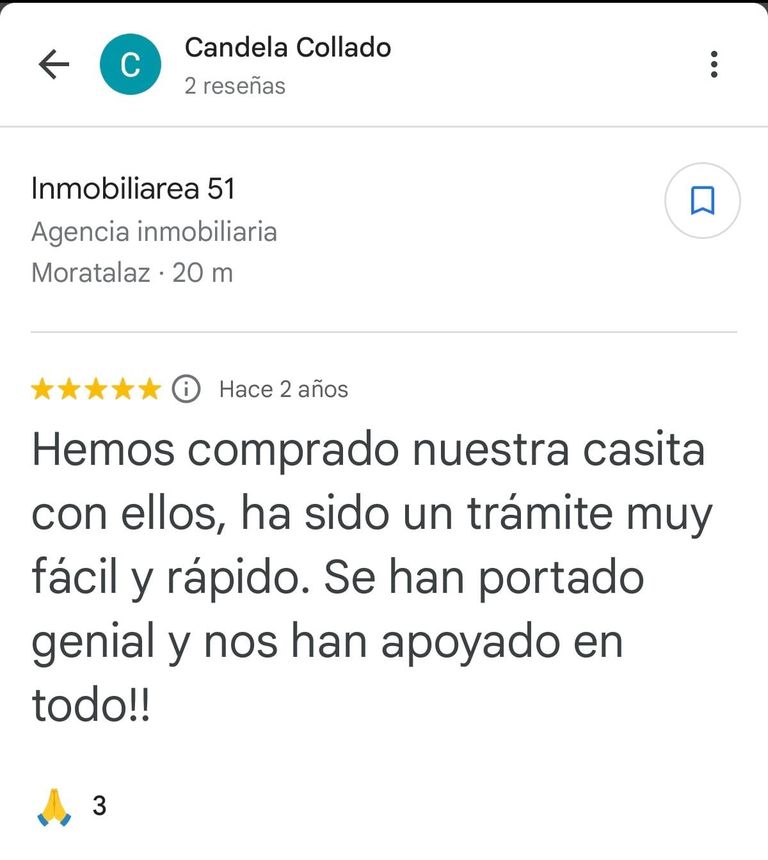The width and height of the screenshot is (768, 860).
Task: View rating info icon beside the stars
Action: 186,389
